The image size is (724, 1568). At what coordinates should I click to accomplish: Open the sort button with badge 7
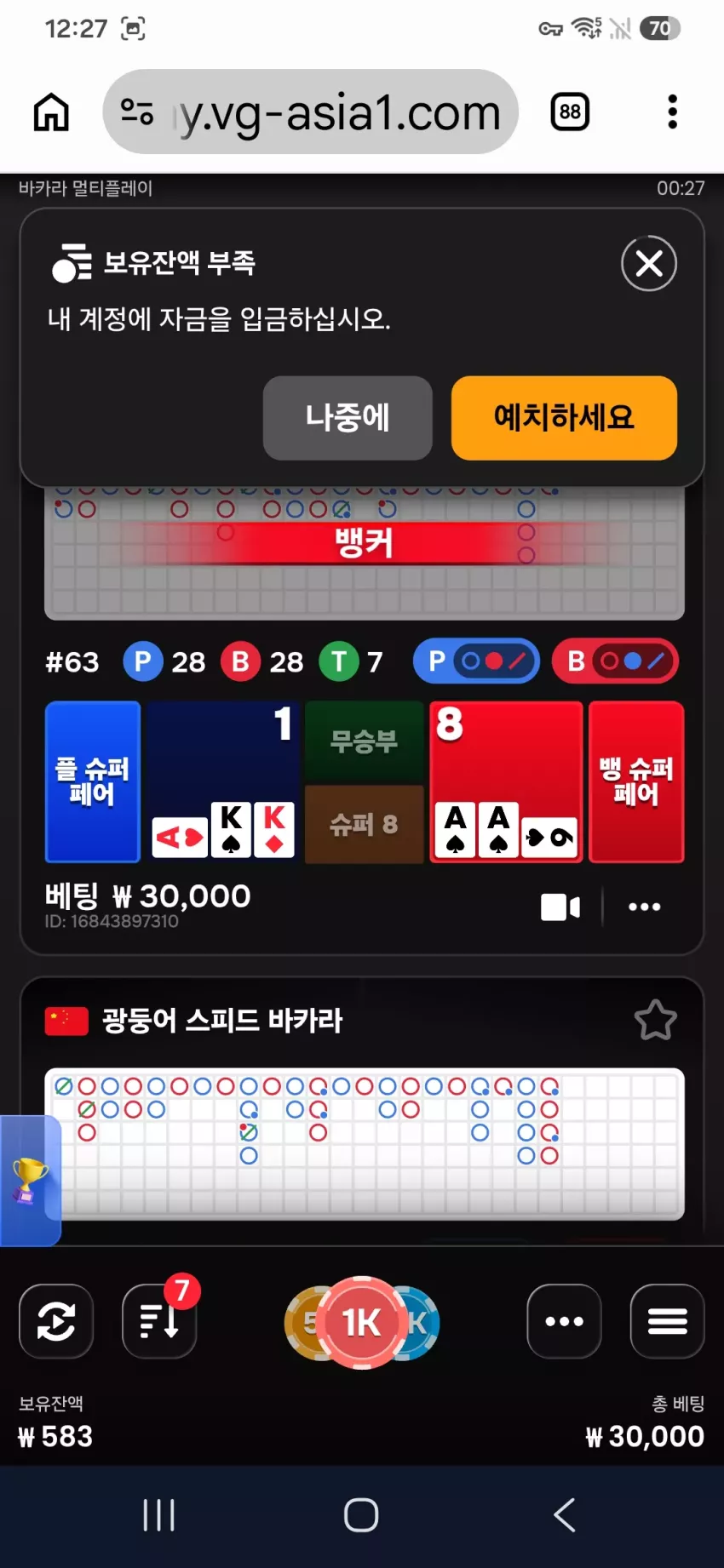[x=159, y=1321]
